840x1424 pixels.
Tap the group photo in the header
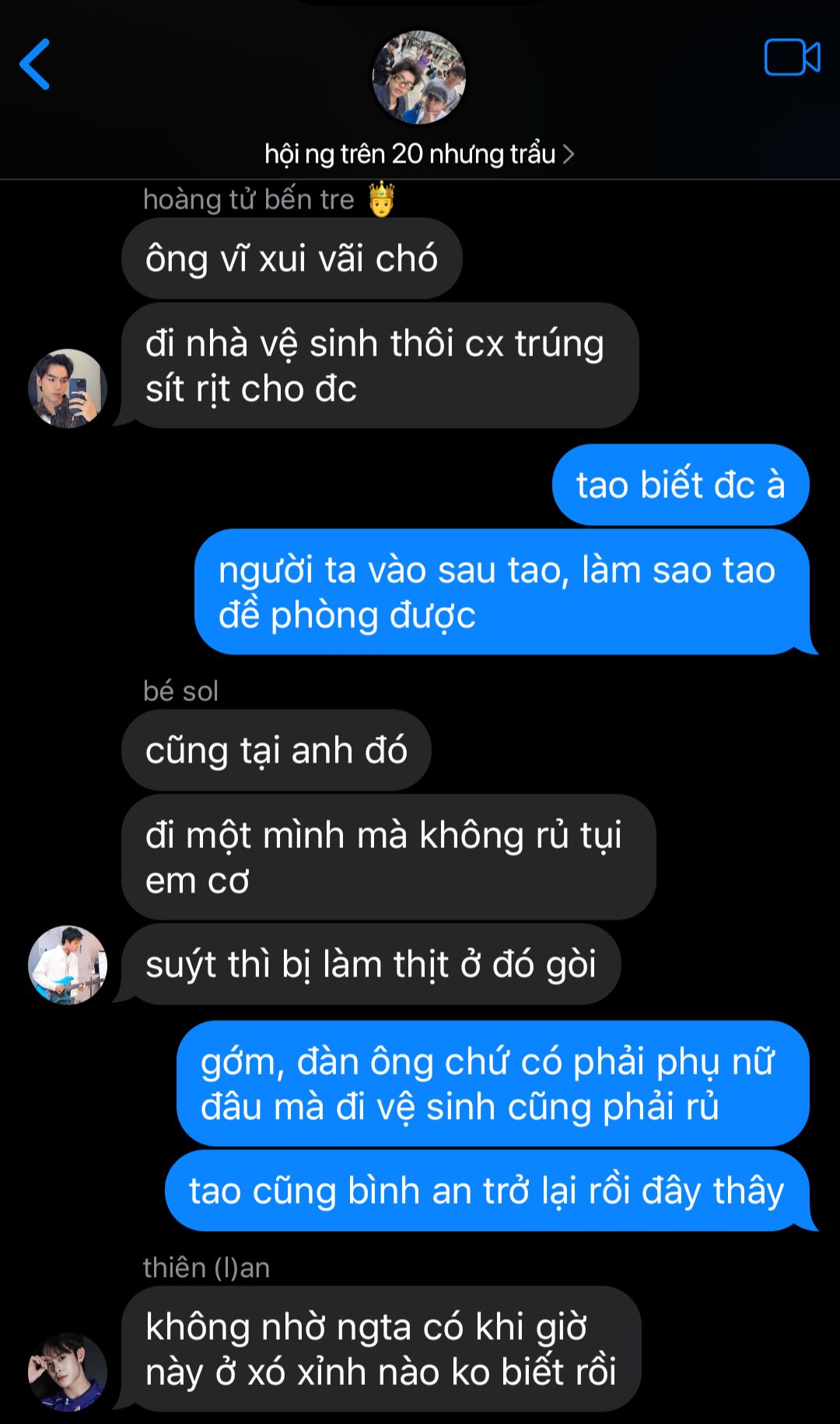(419, 77)
